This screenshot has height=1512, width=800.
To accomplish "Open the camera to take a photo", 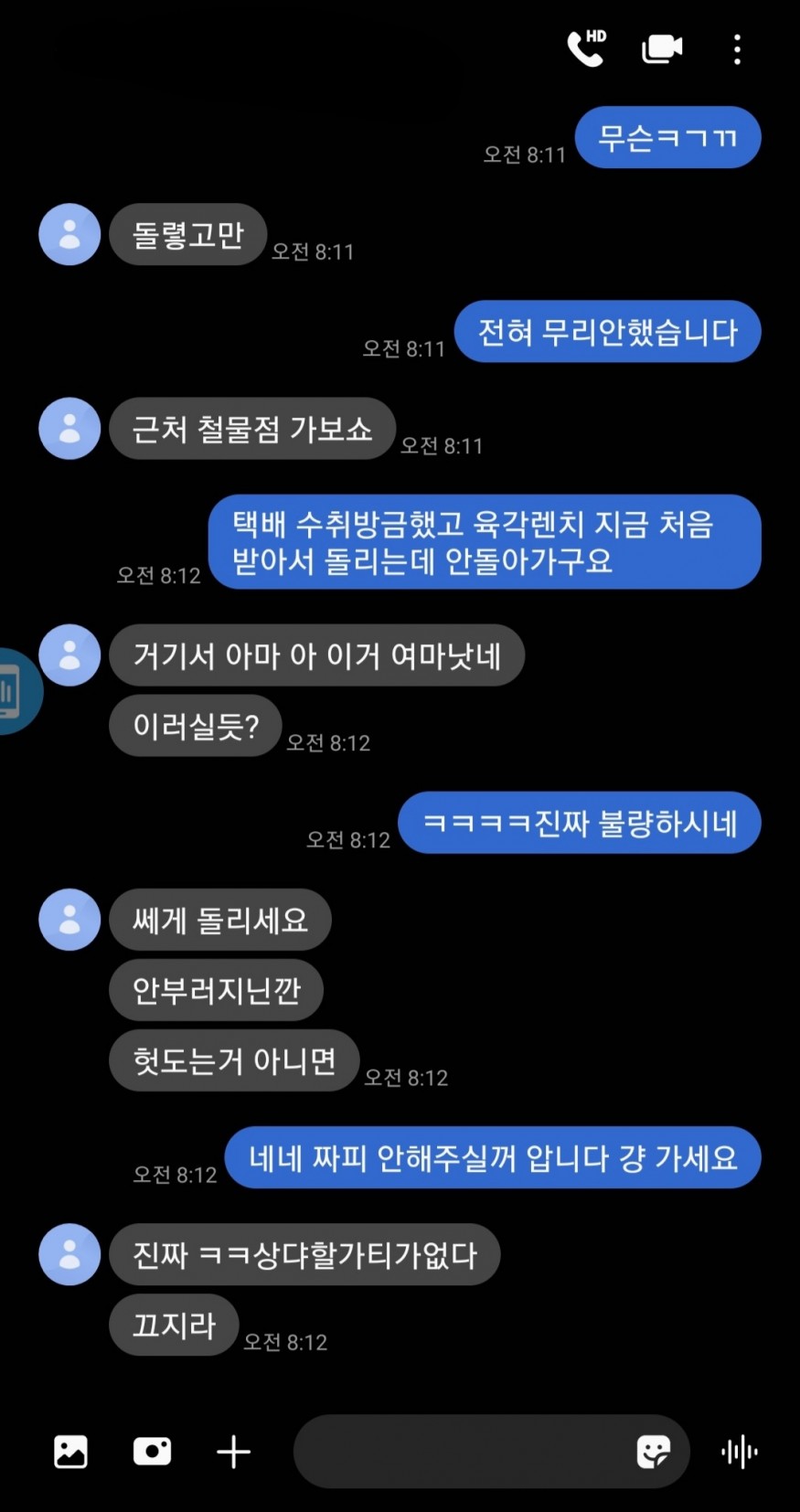I will click(152, 1452).
